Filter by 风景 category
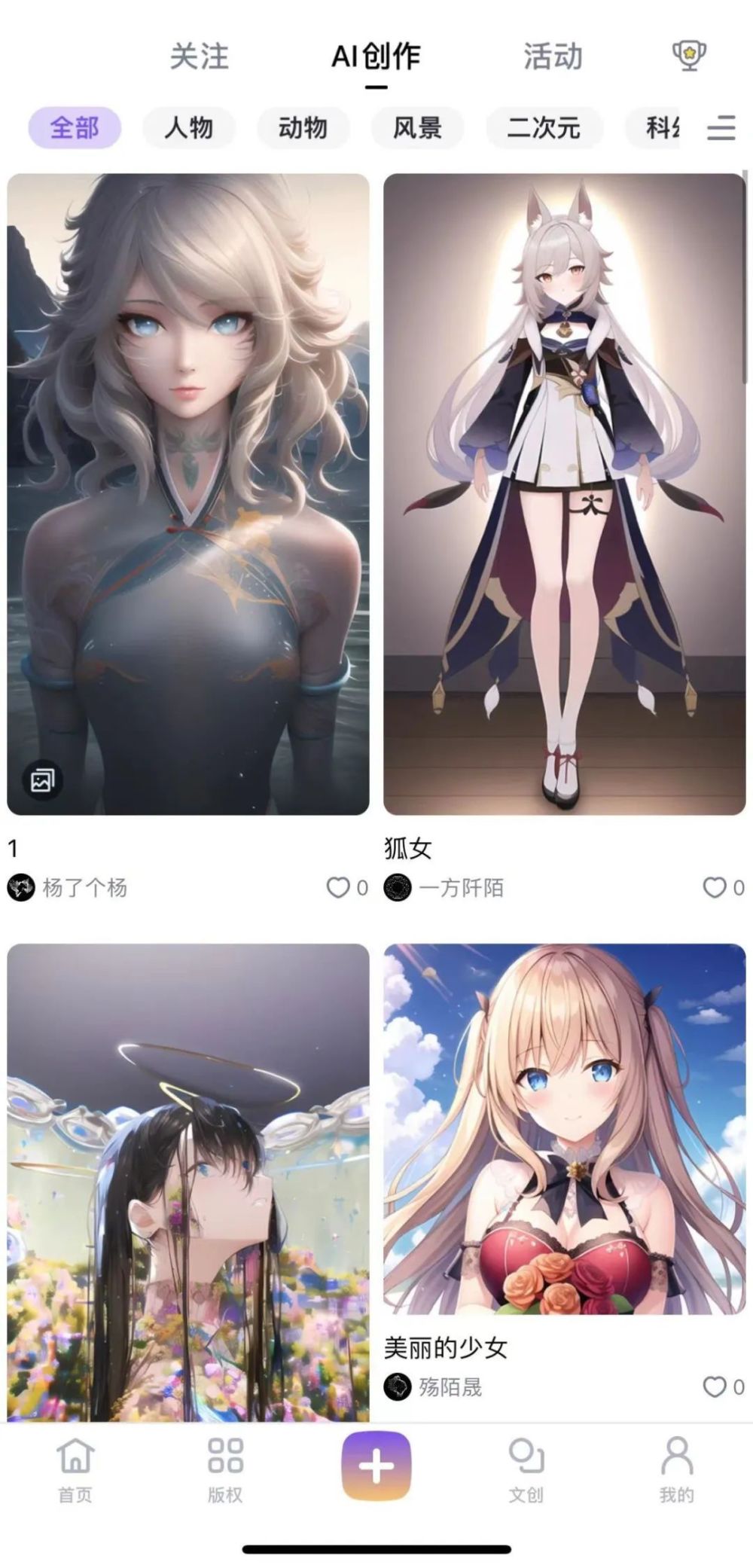 tap(416, 127)
